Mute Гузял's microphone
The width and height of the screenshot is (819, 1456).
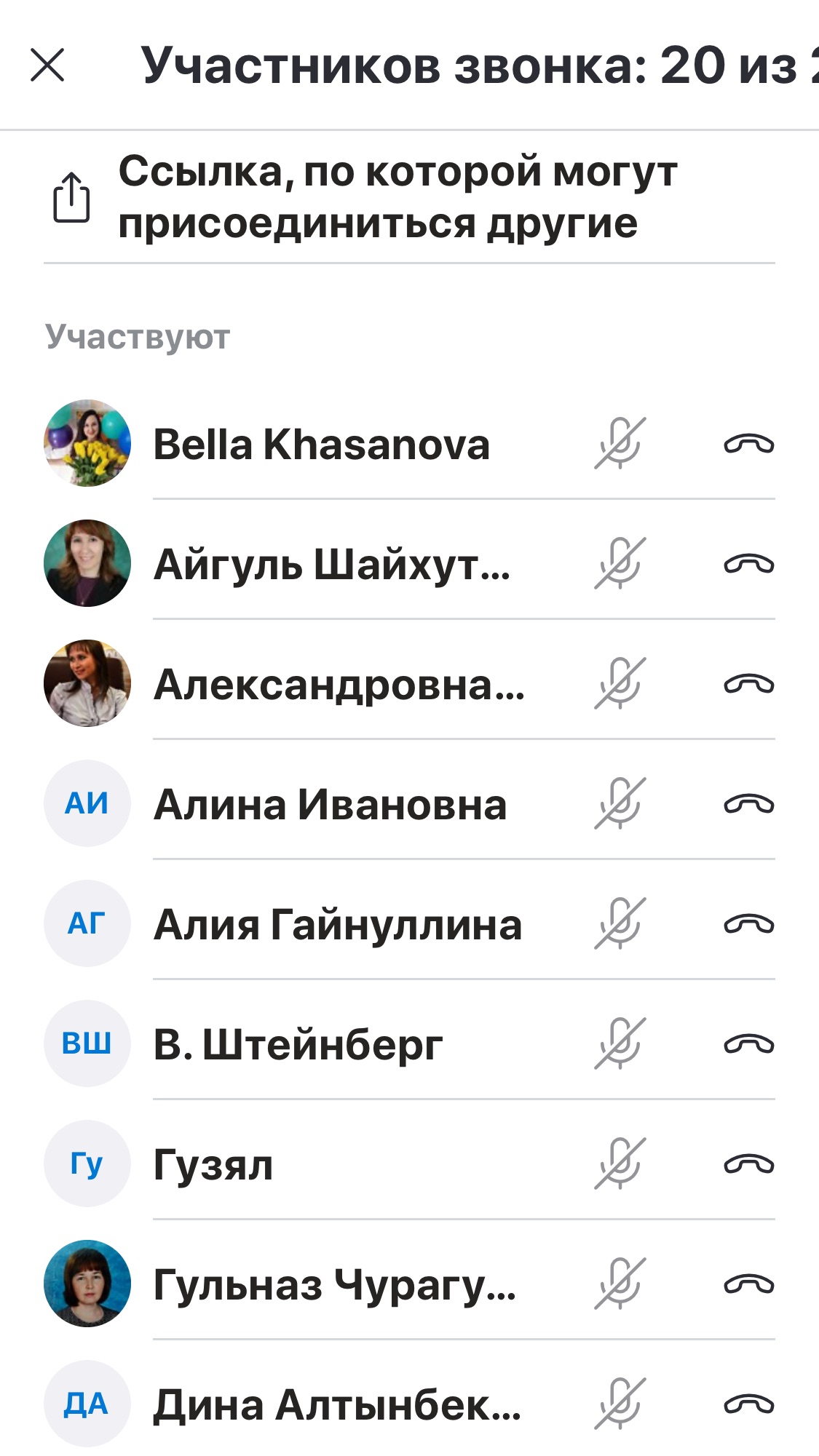point(620,1163)
